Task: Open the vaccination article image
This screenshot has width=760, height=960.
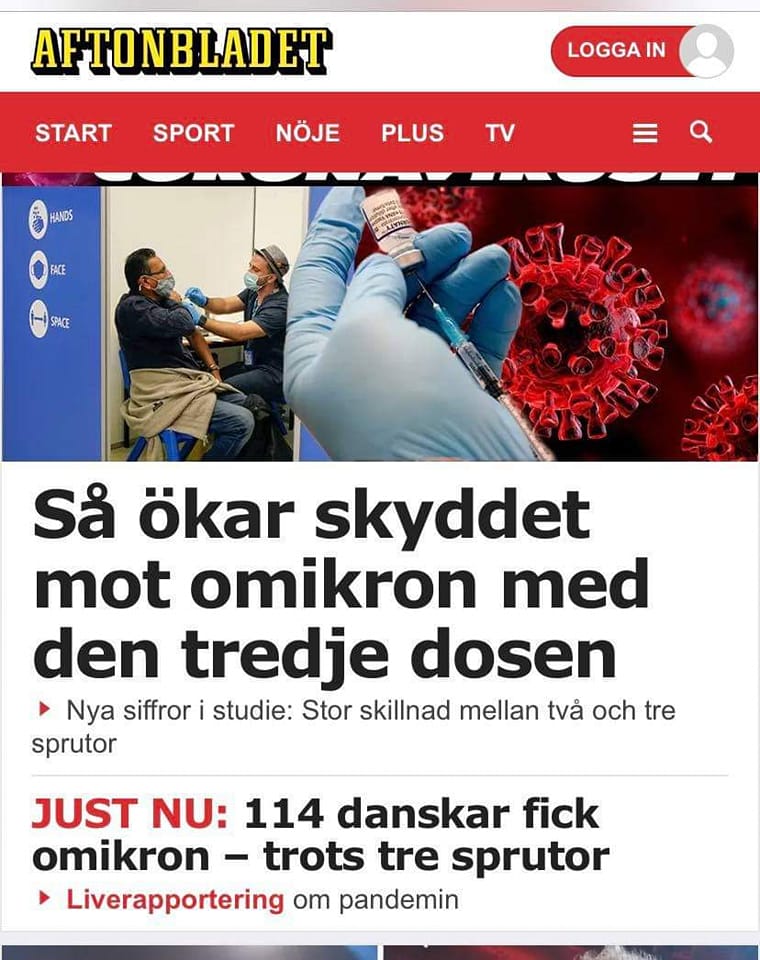Action: pyautogui.click(x=380, y=322)
